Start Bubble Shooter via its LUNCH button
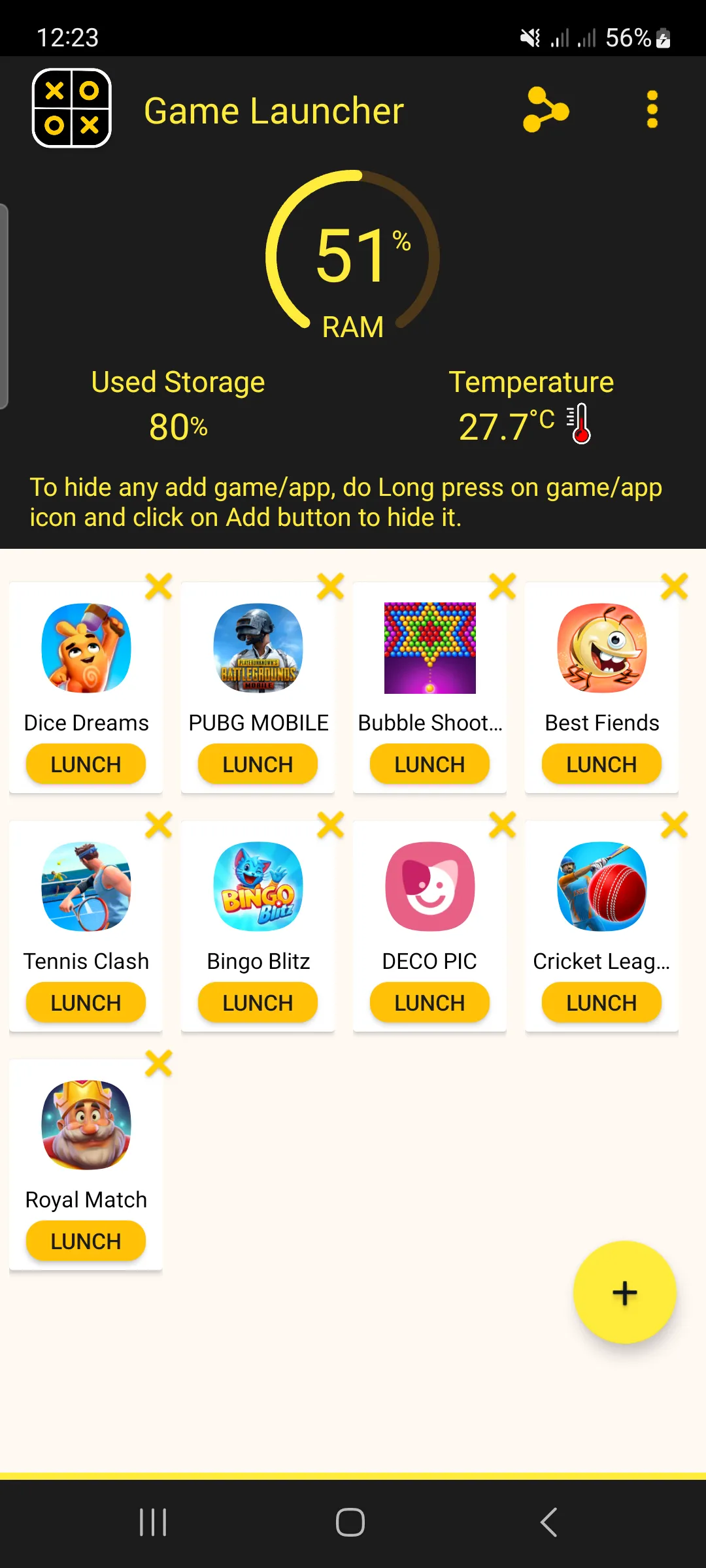 [429, 764]
